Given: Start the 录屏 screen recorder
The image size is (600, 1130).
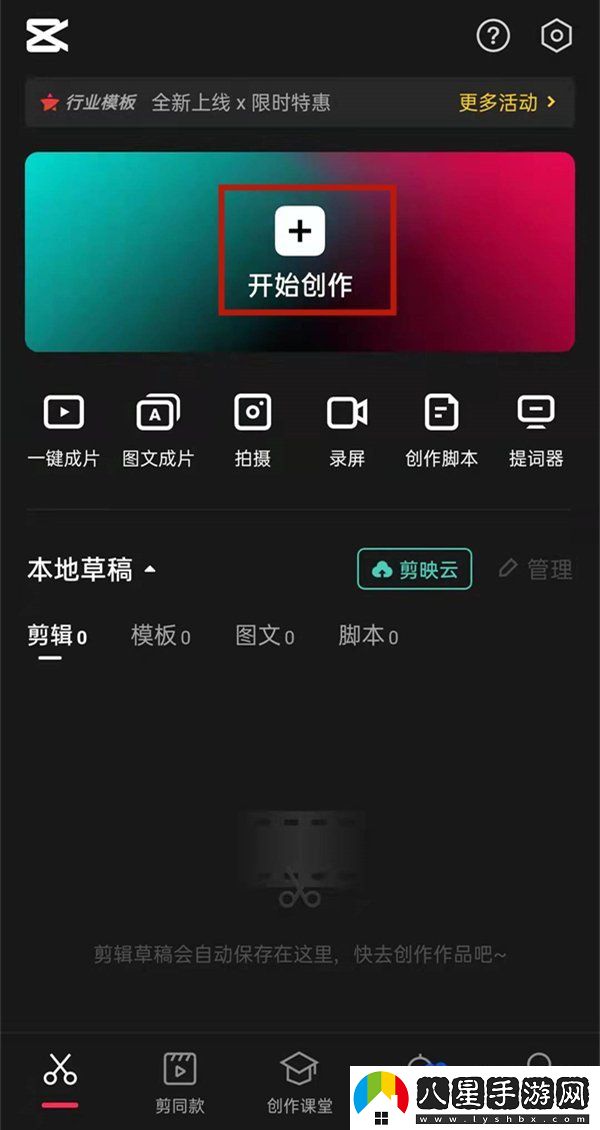Looking at the screenshot, I should pyautogui.click(x=347, y=430).
